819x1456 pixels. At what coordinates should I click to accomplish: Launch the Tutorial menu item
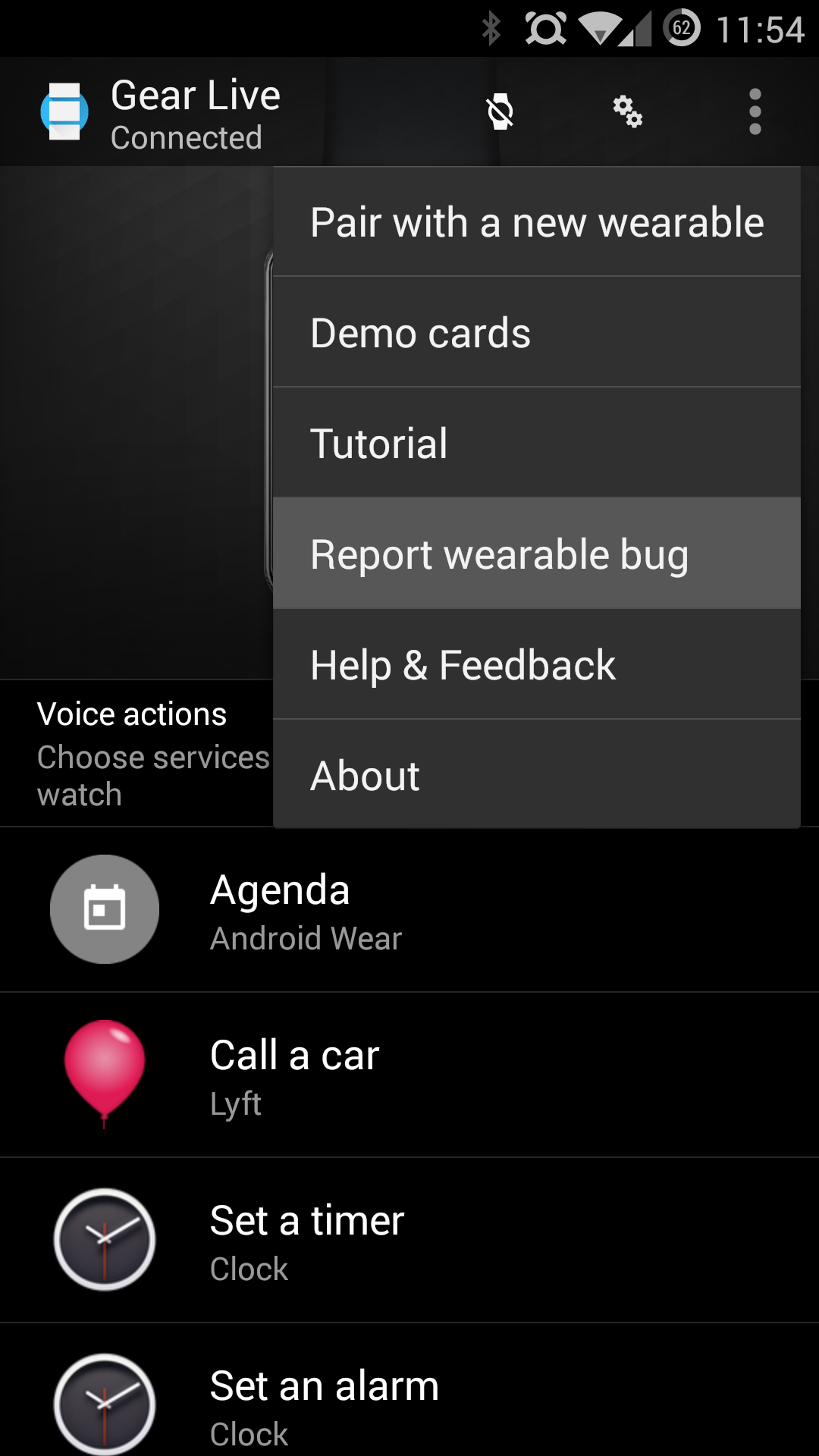tap(537, 442)
